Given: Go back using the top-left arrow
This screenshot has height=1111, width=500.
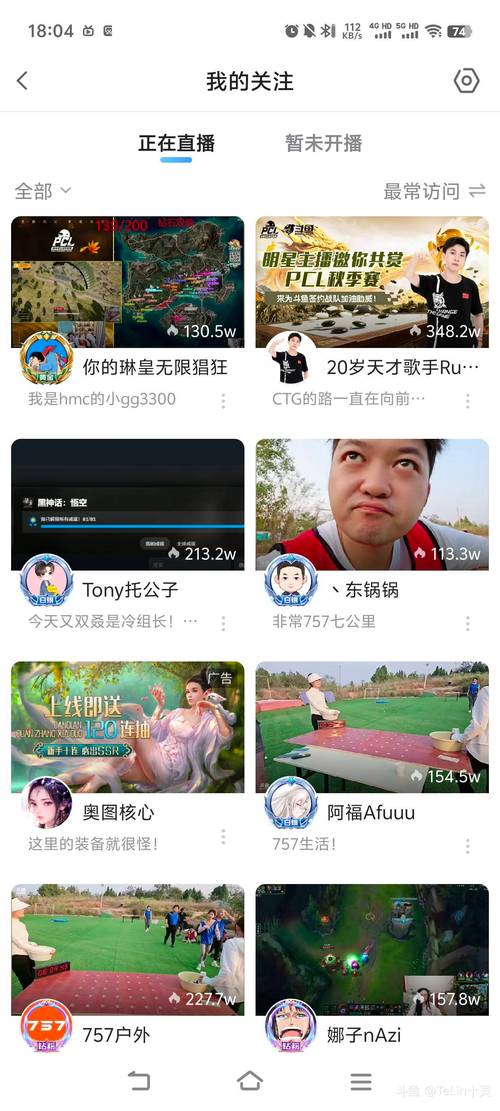Looking at the screenshot, I should pos(23,81).
